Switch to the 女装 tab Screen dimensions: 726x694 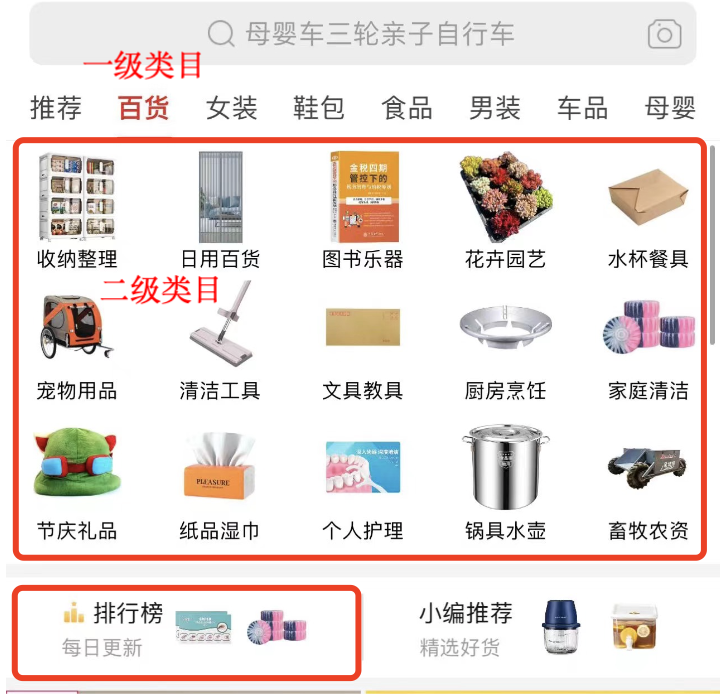[232, 108]
